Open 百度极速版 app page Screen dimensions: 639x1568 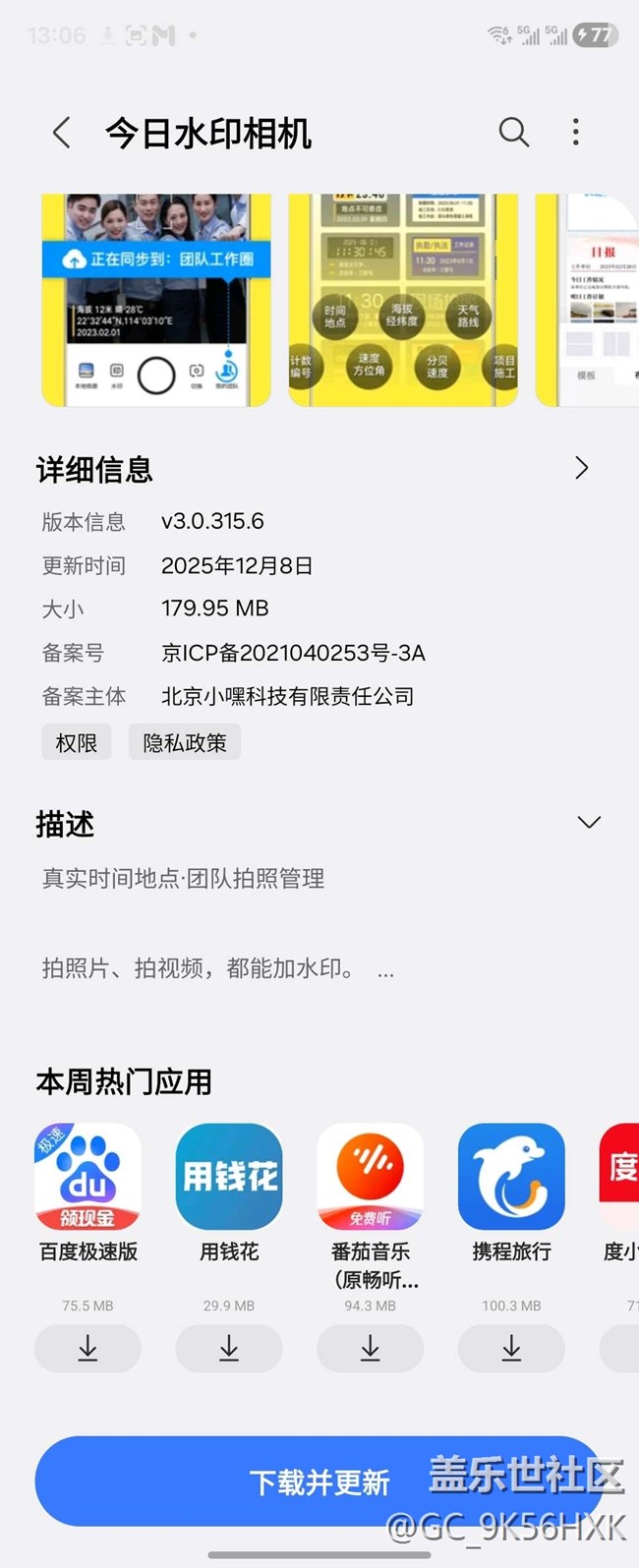point(87,1177)
